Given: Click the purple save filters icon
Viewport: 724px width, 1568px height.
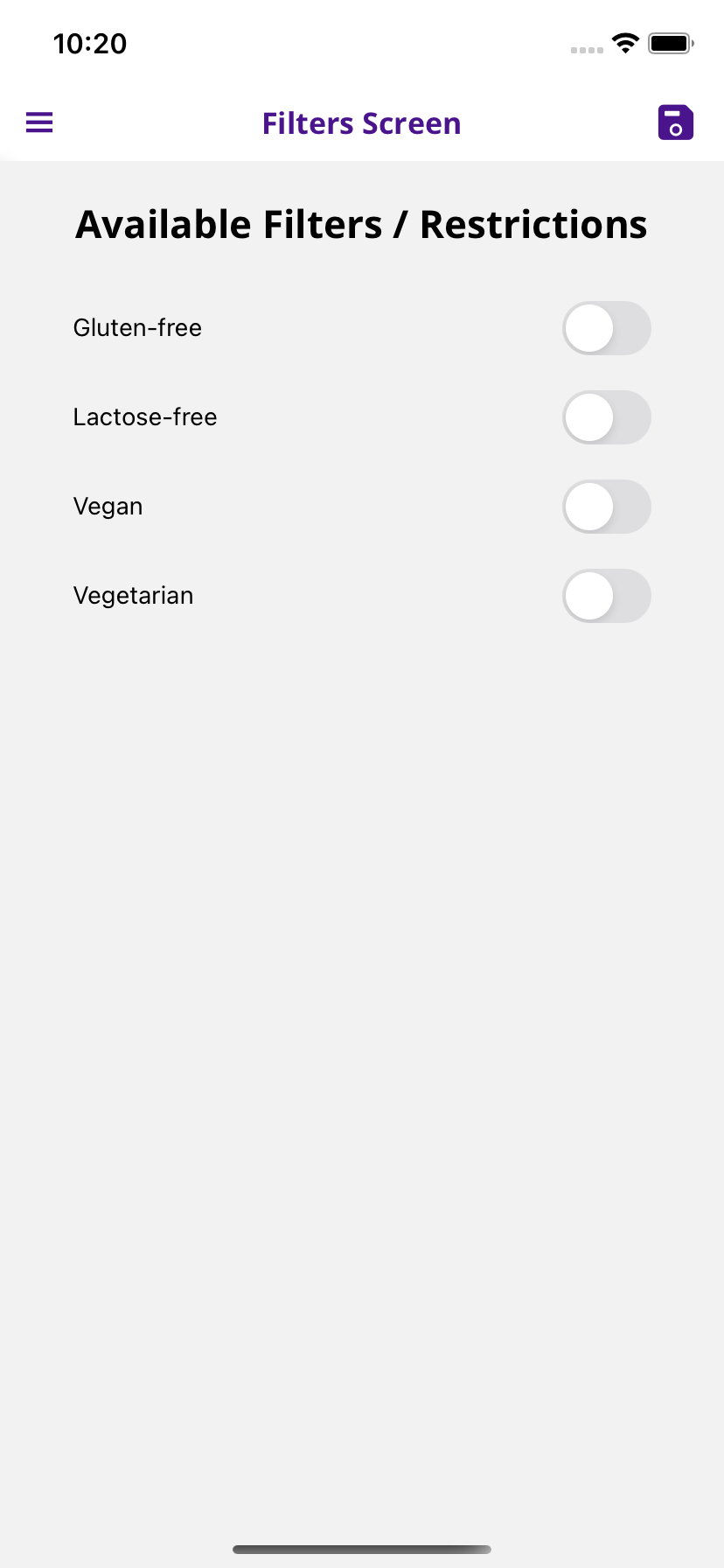Looking at the screenshot, I should pos(674,122).
